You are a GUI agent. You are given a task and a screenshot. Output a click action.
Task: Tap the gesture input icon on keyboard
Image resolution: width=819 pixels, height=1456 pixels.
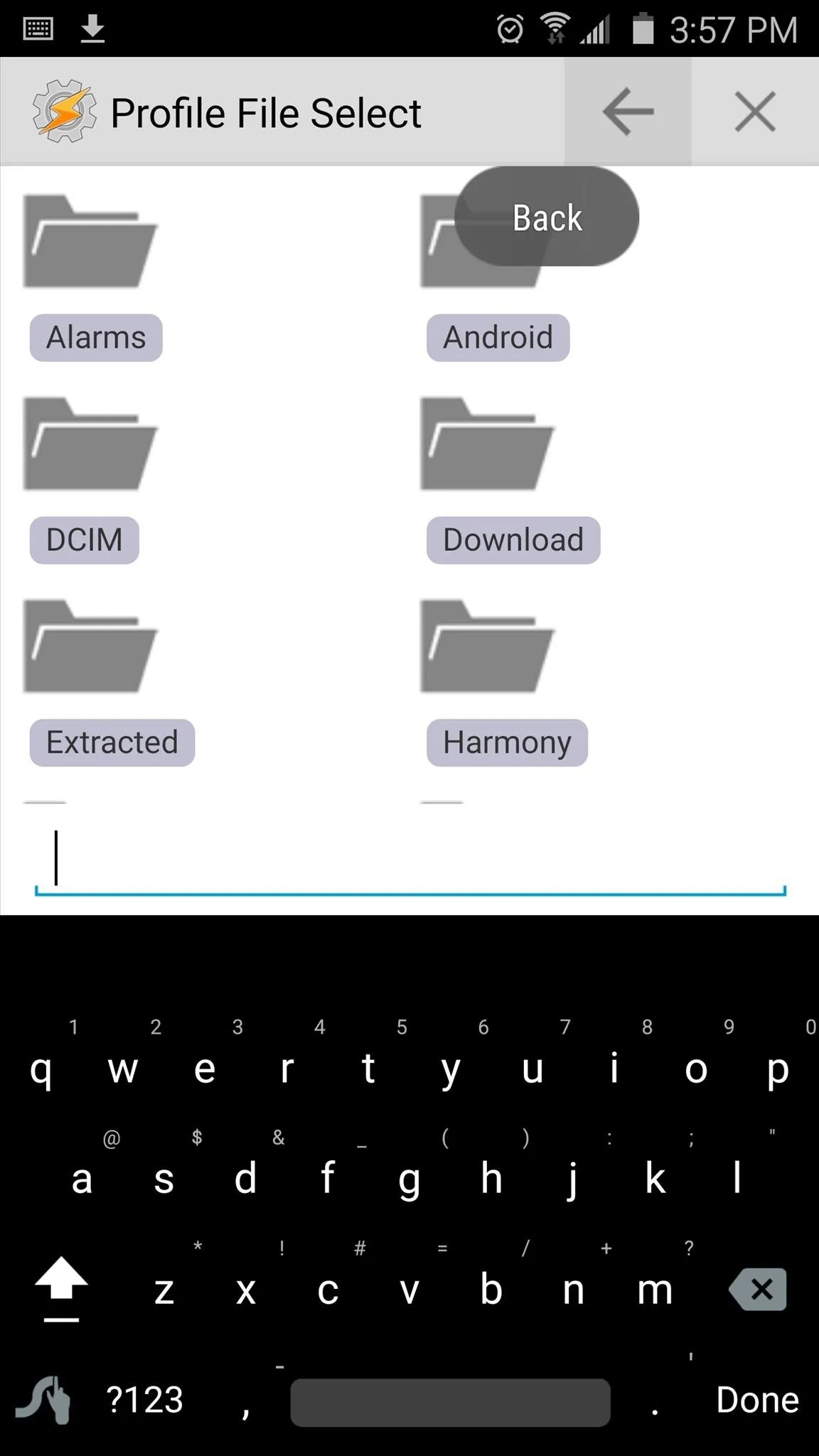click(44, 1400)
